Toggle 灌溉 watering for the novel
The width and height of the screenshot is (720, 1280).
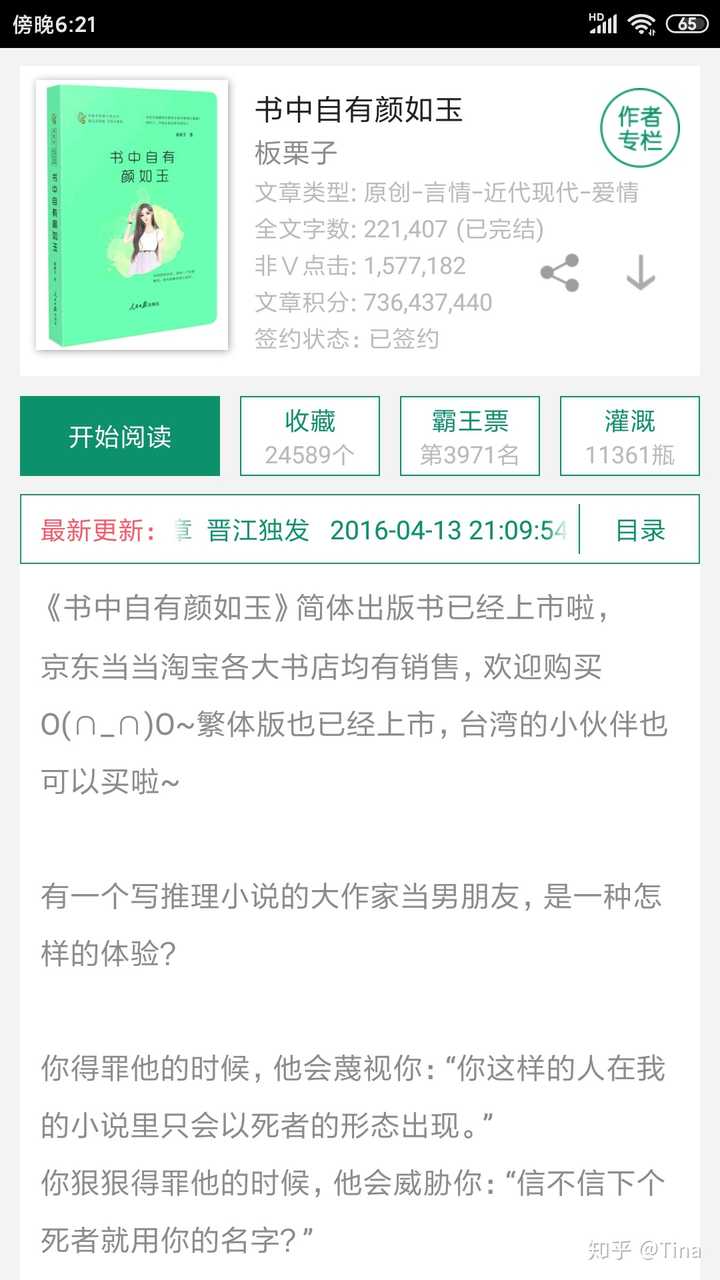tap(629, 434)
